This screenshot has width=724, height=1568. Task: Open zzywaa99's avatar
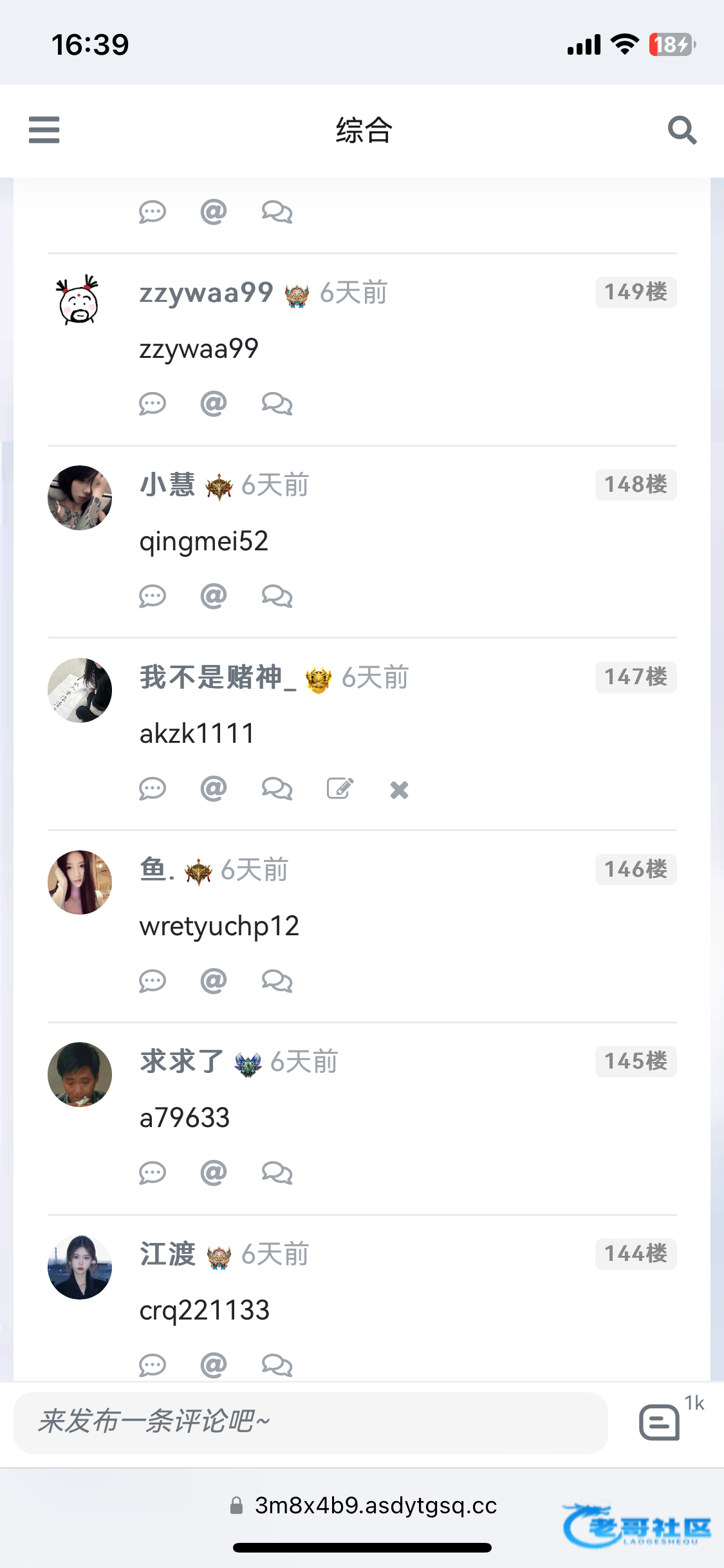[x=79, y=301]
